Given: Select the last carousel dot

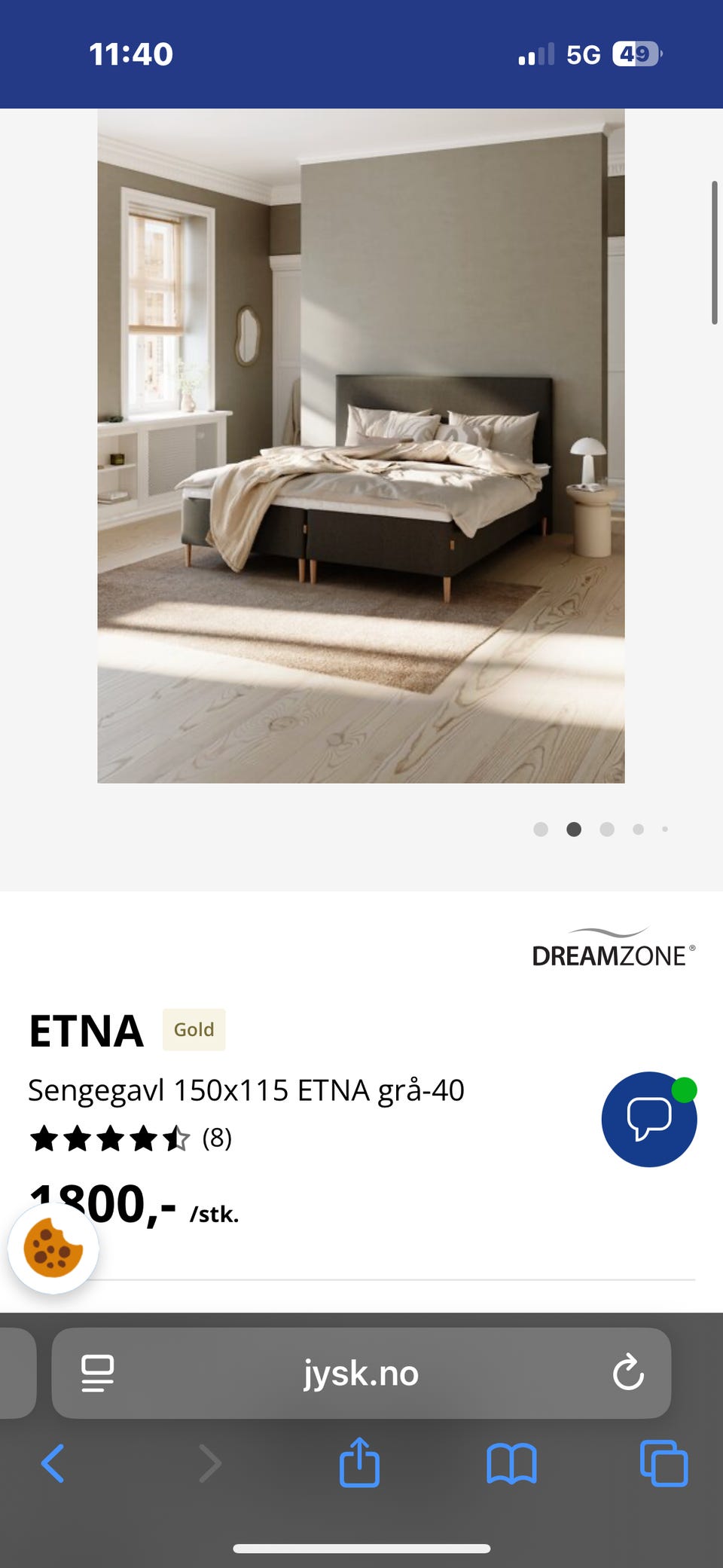Looking at the screenshot, I should [x=665, y=829].
